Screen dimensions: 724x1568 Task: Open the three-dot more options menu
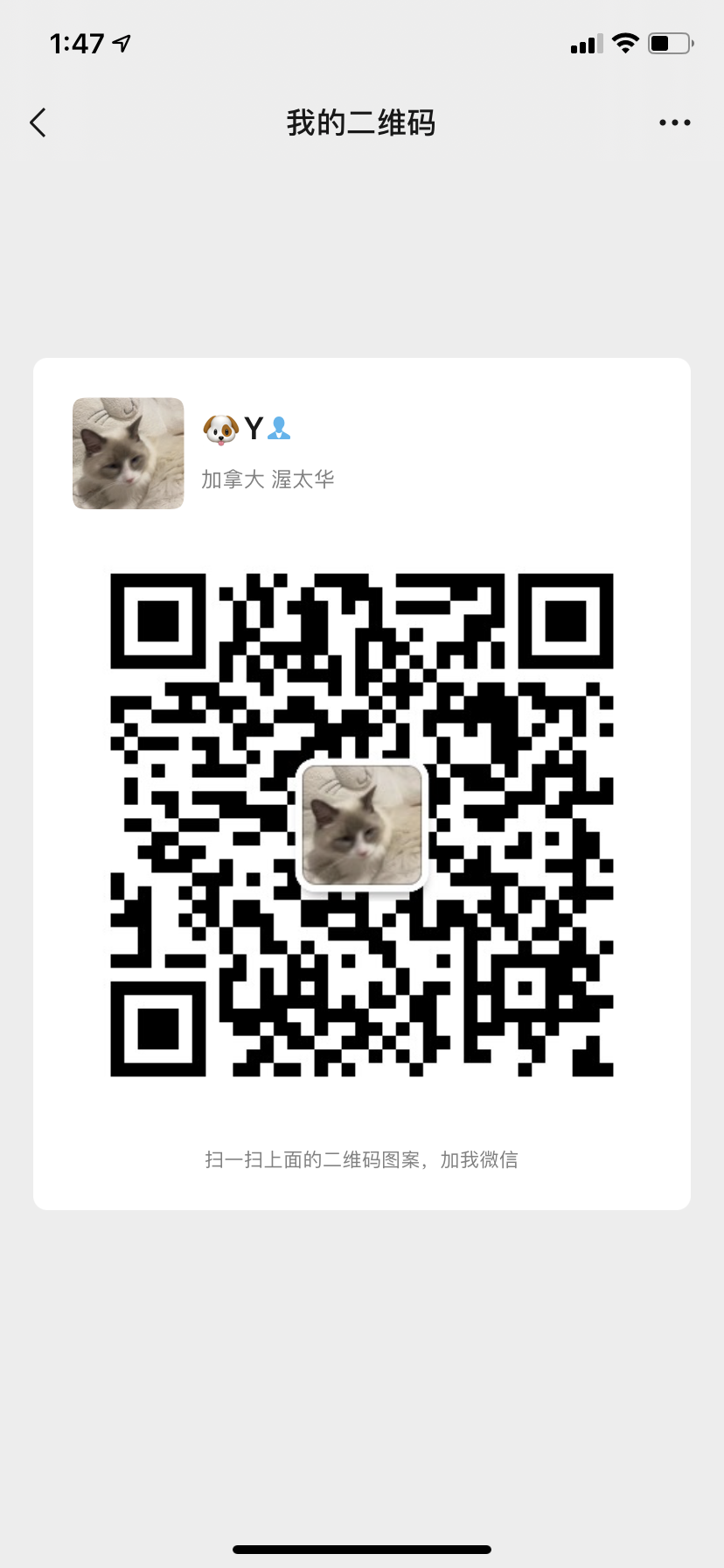pos(674,123)
